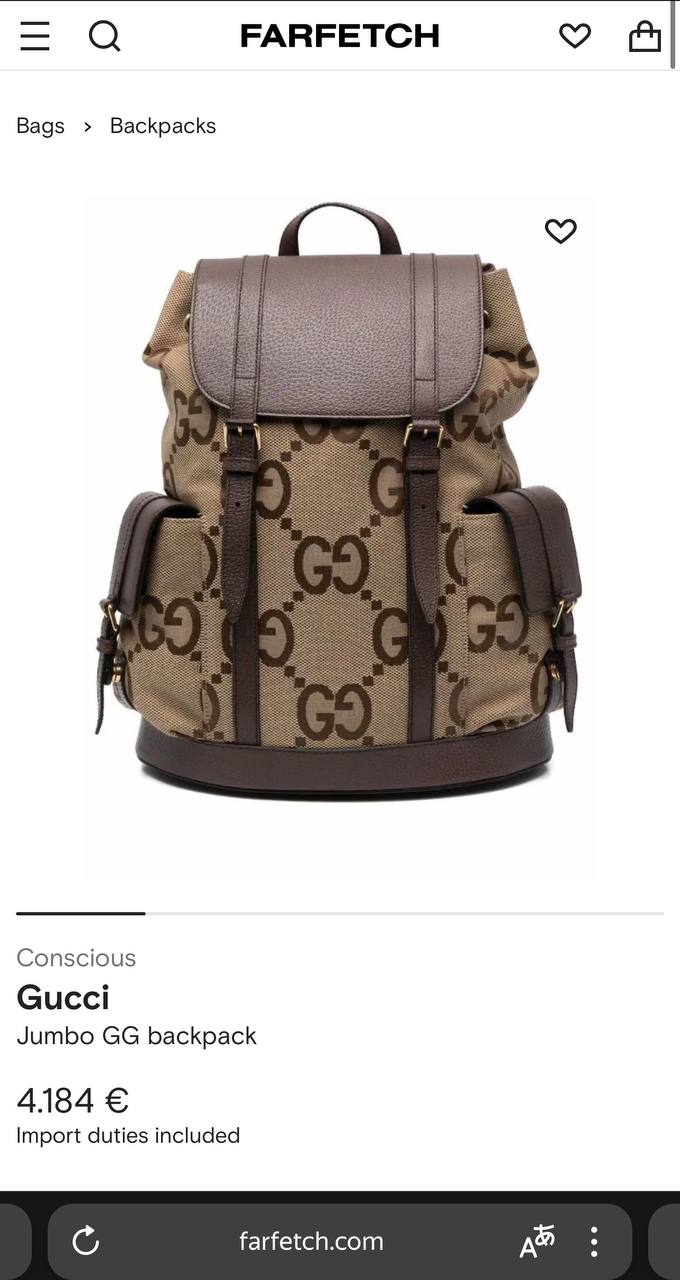Open Farfetch search
Screen dimensions: 680x1280
point(104,36)
